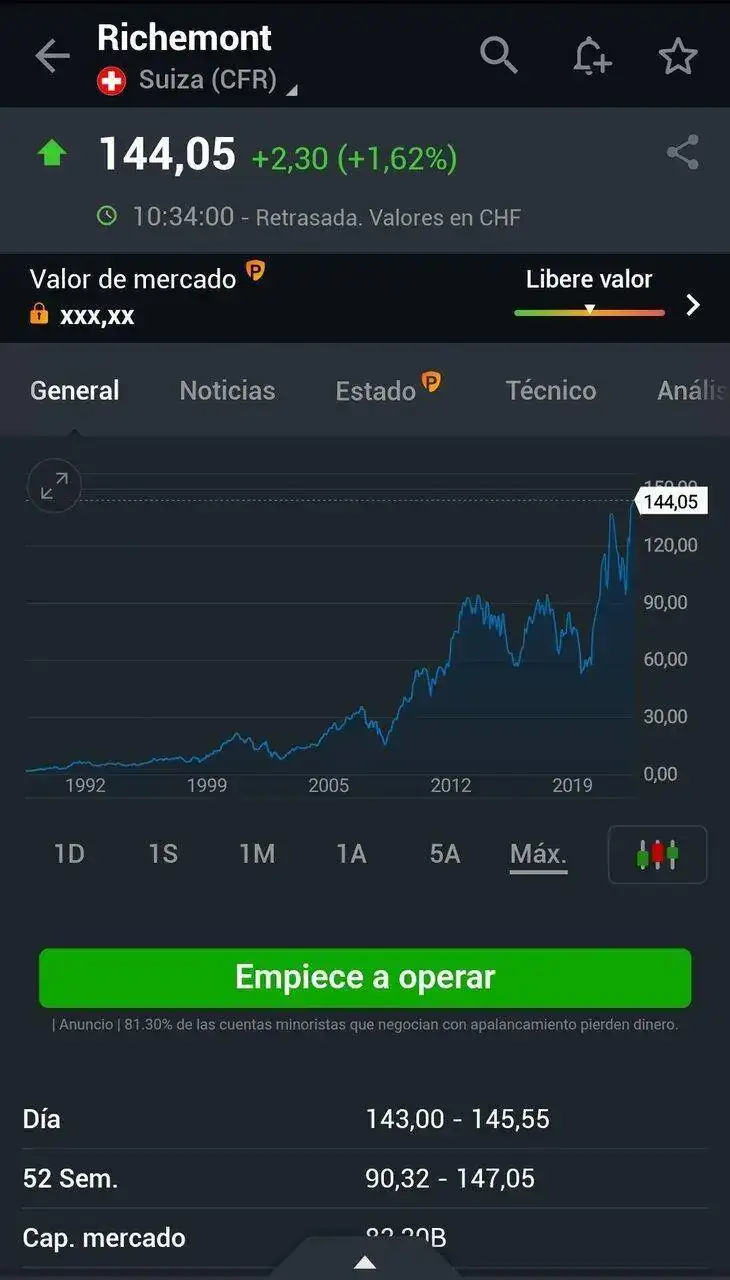Switch to the candlestick chart view

(x=657, y=855)
